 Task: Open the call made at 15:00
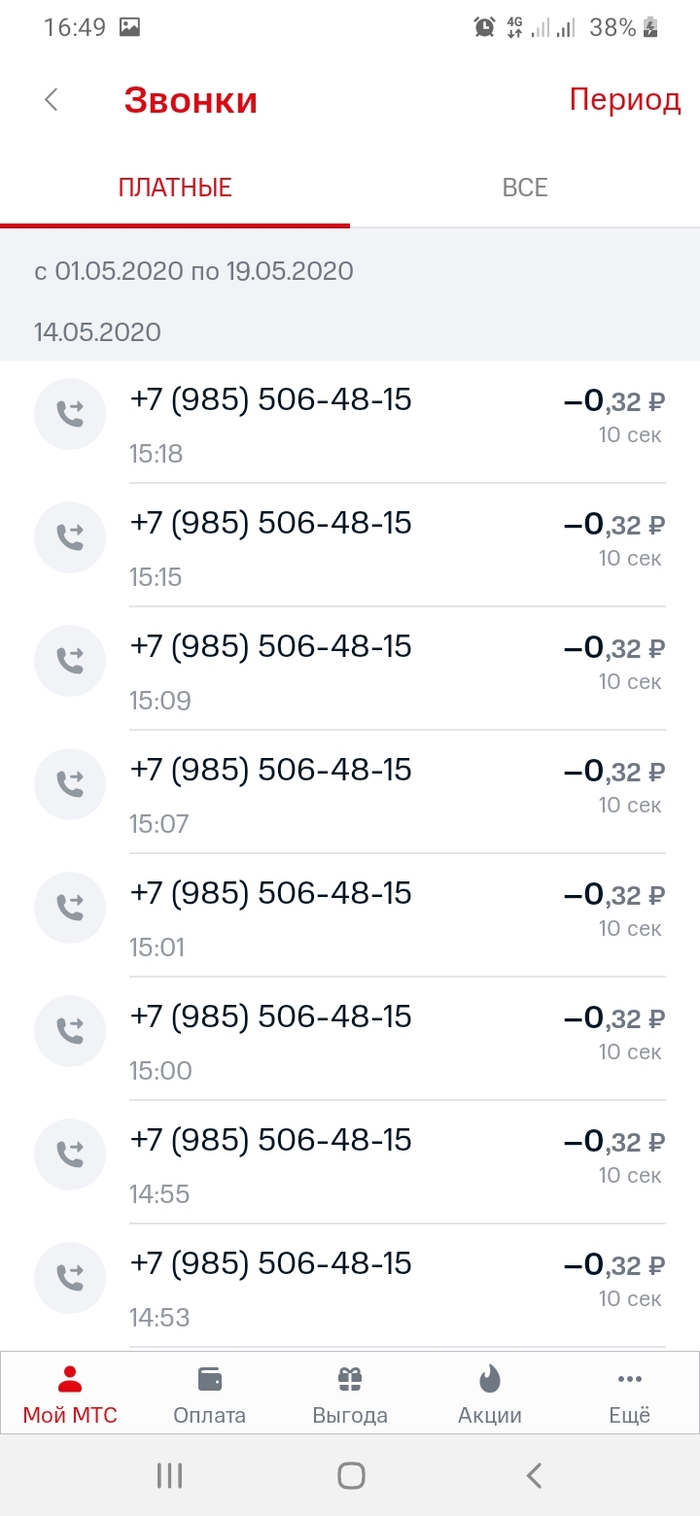(x=350, y=1039)
